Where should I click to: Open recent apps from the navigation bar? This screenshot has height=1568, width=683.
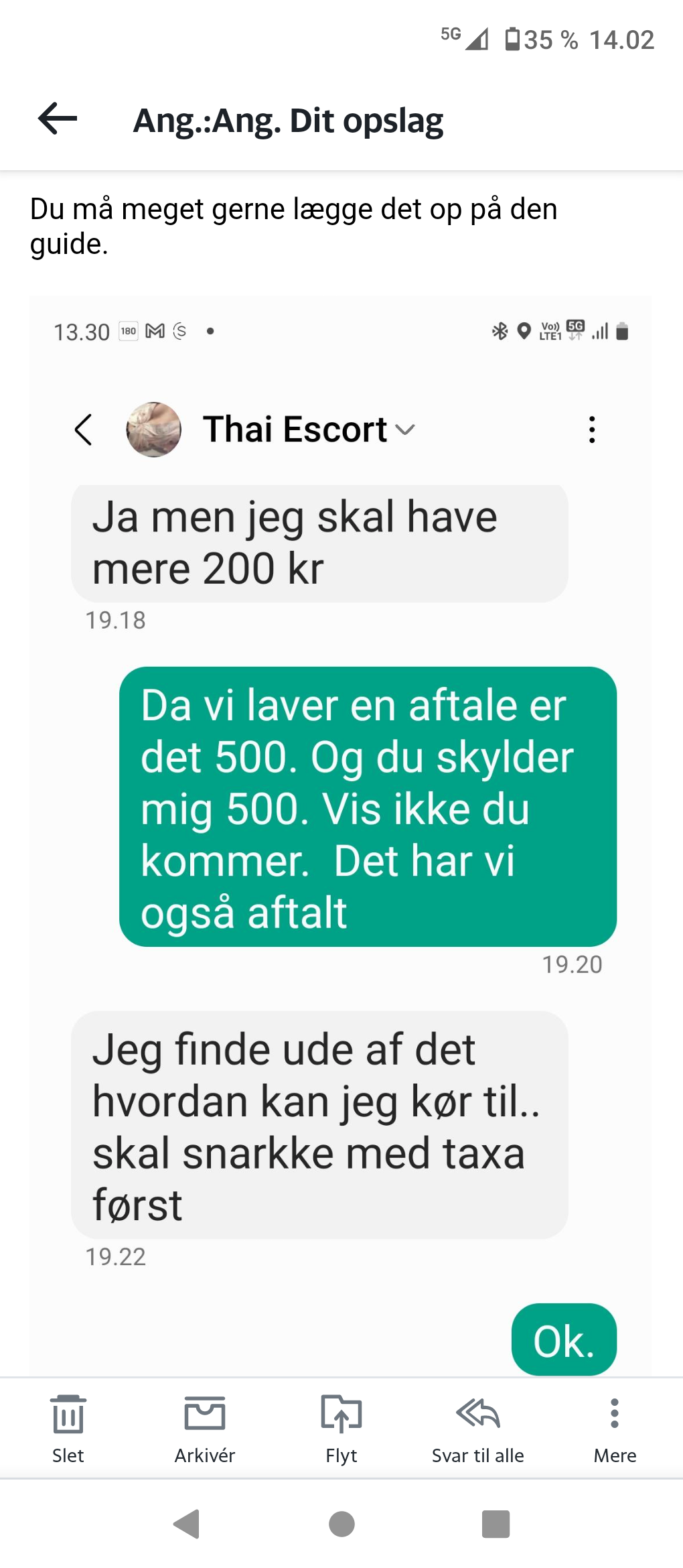[x=496, y=1524]
